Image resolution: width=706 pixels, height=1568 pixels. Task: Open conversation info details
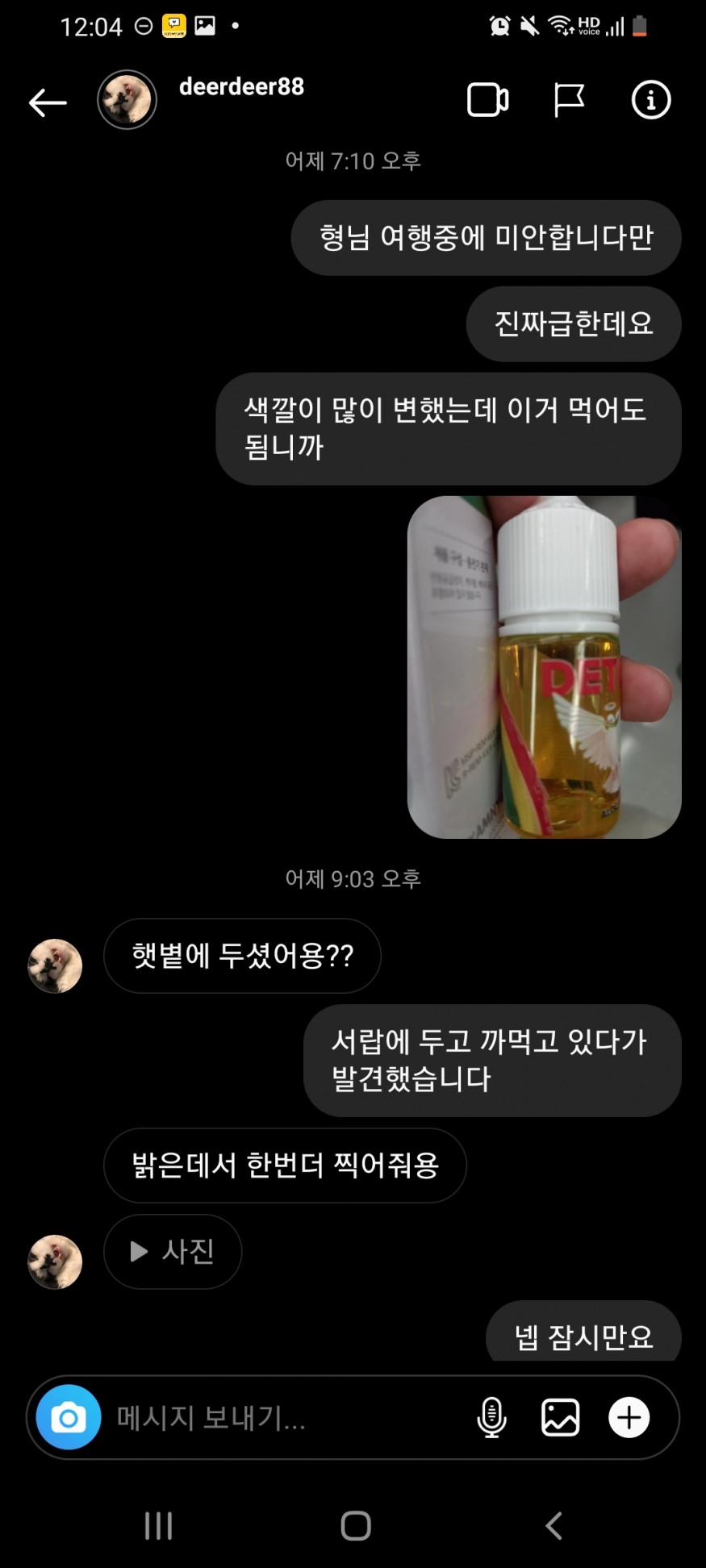650,100
